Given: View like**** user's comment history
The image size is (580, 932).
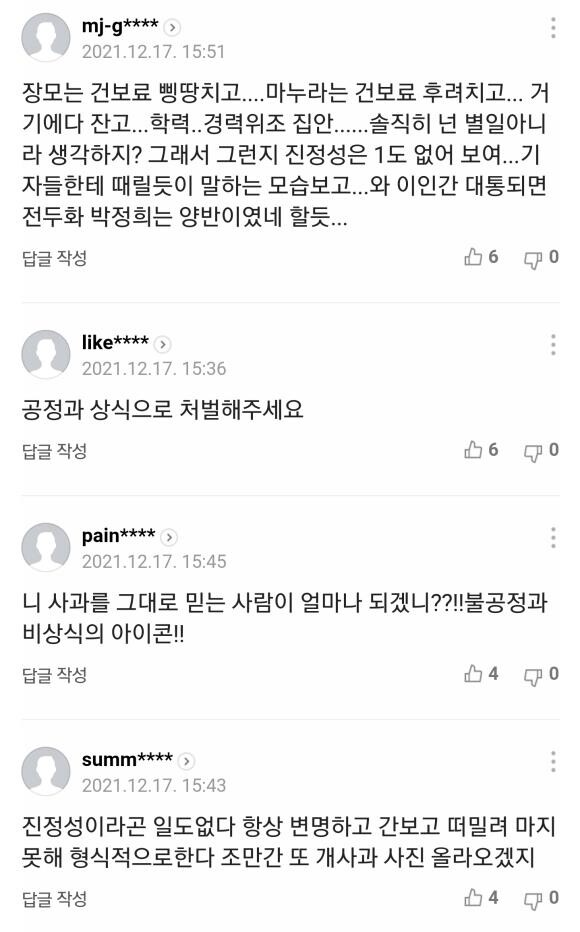Looking at the screenshot, I should (x=163, y=344).
